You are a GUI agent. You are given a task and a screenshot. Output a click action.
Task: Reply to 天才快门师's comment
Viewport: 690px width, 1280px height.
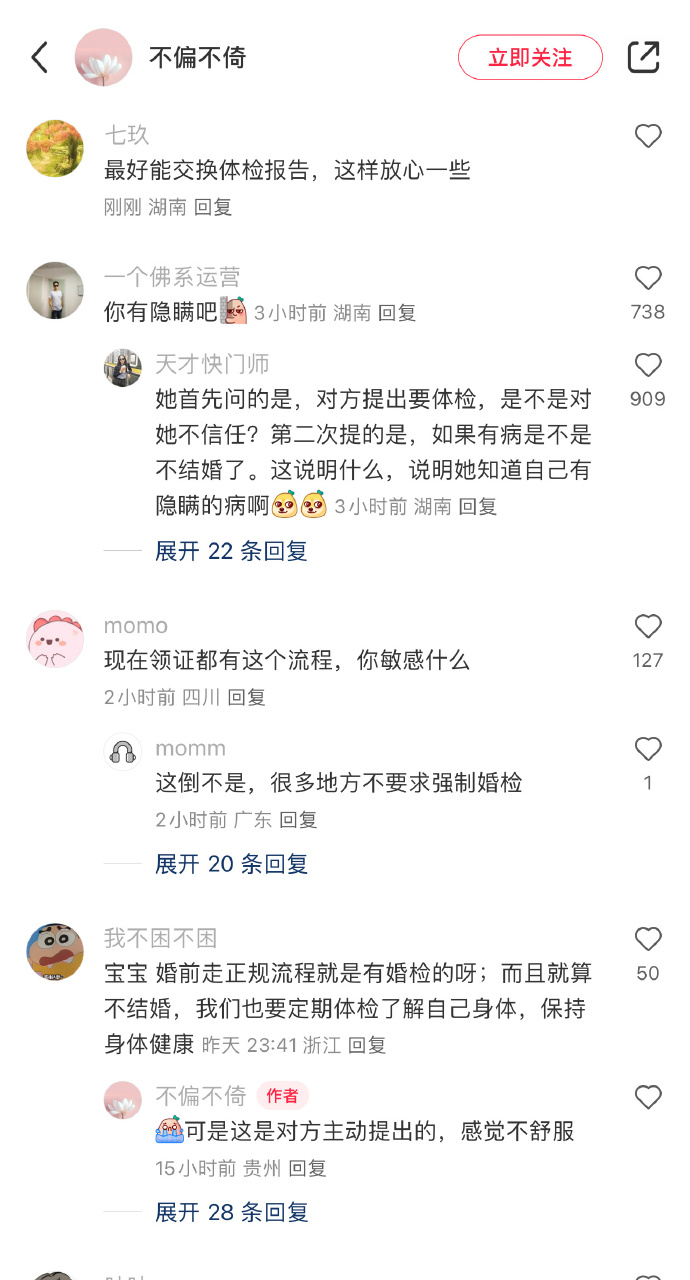[x=477, y=507]
